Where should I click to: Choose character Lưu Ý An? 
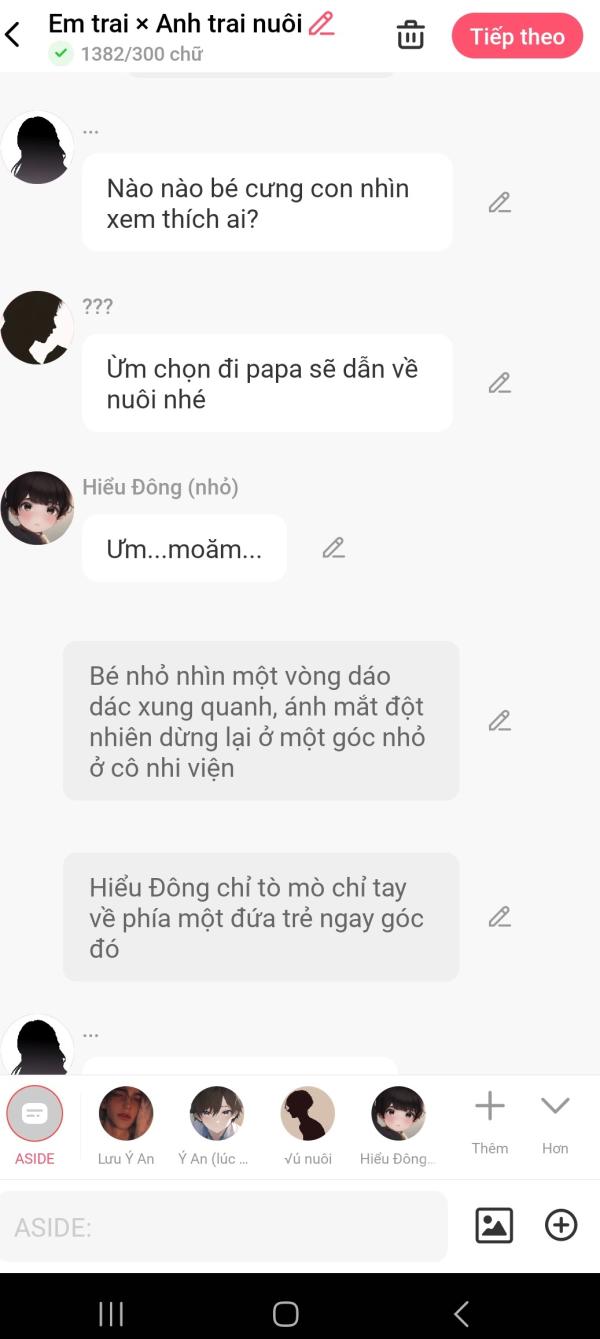click(x=126, y=1124)
